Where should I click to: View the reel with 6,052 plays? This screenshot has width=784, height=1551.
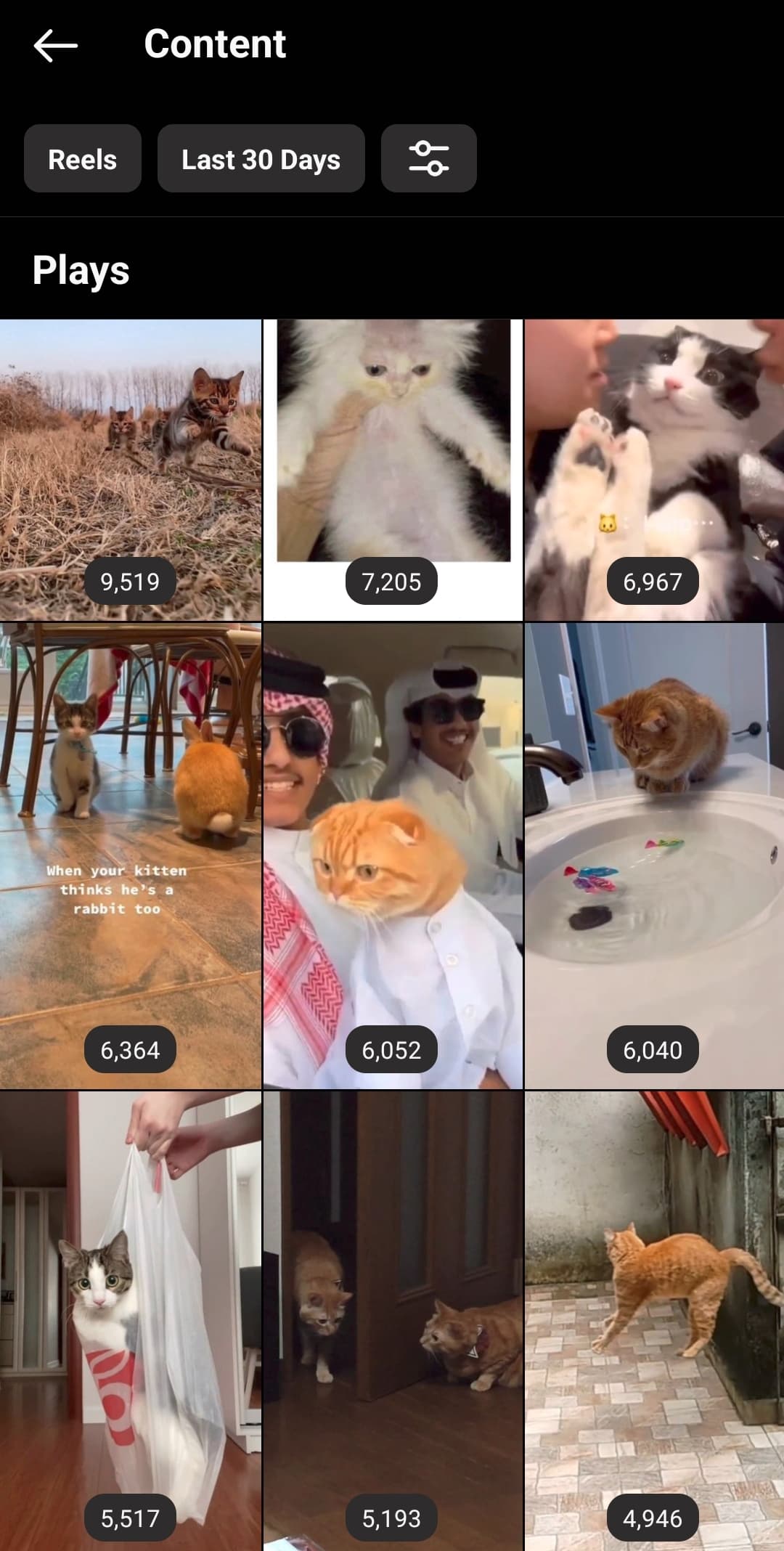(x=393, y=856)
